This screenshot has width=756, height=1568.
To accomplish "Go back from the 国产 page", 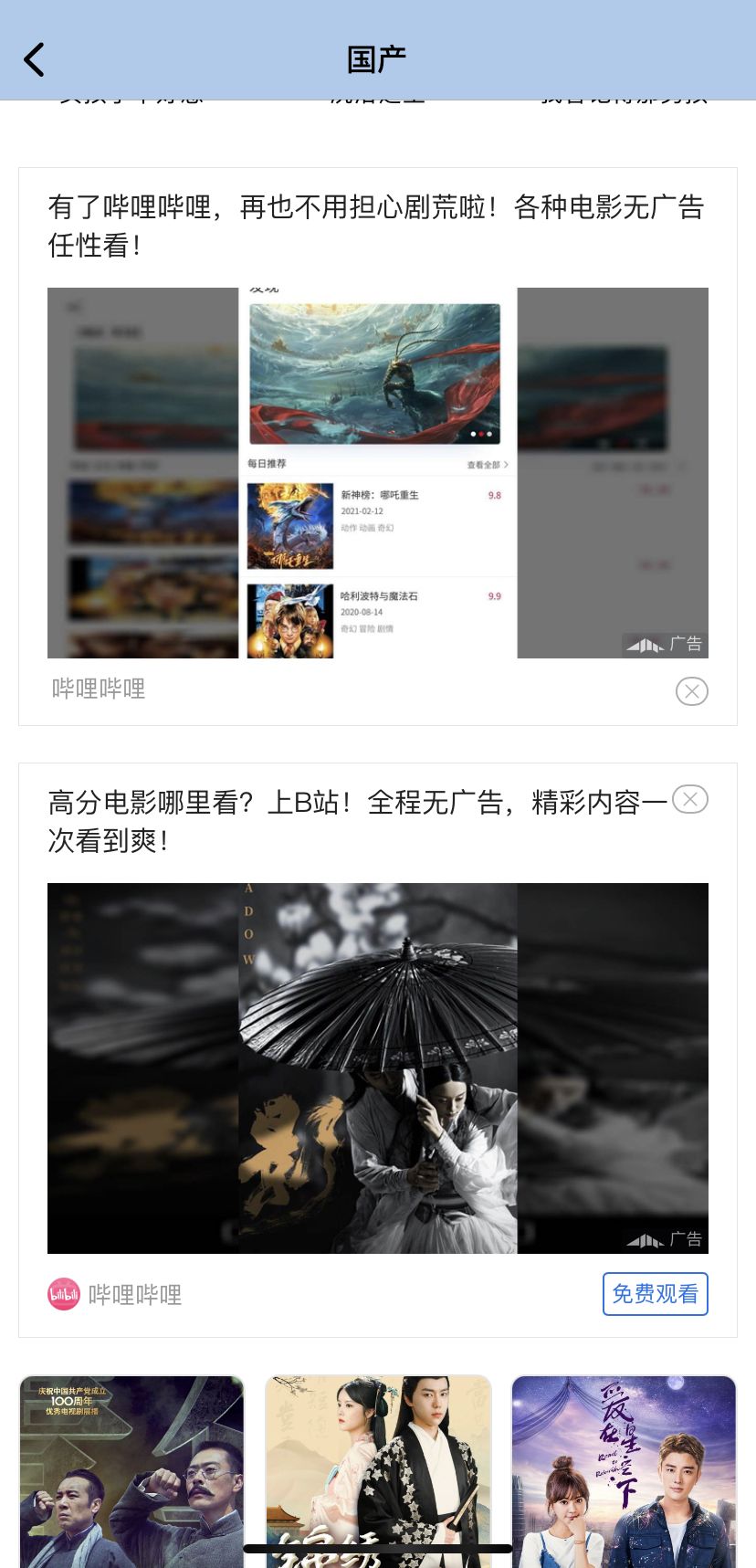I will [35, 60].
